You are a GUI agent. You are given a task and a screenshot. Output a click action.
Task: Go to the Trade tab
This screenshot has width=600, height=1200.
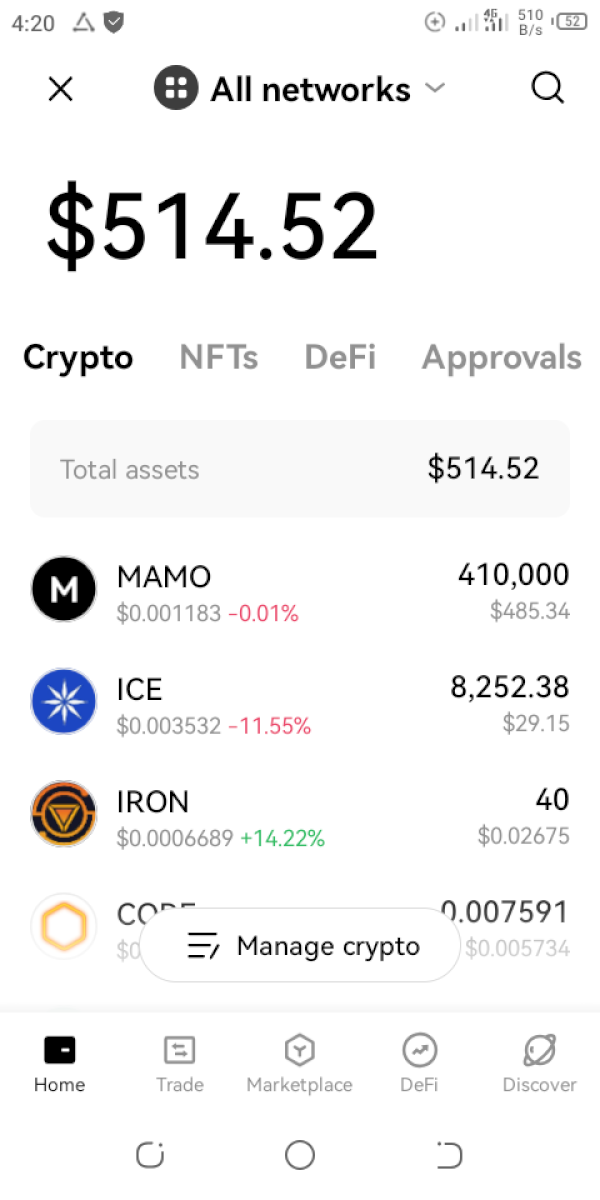tap(180, 1064)
